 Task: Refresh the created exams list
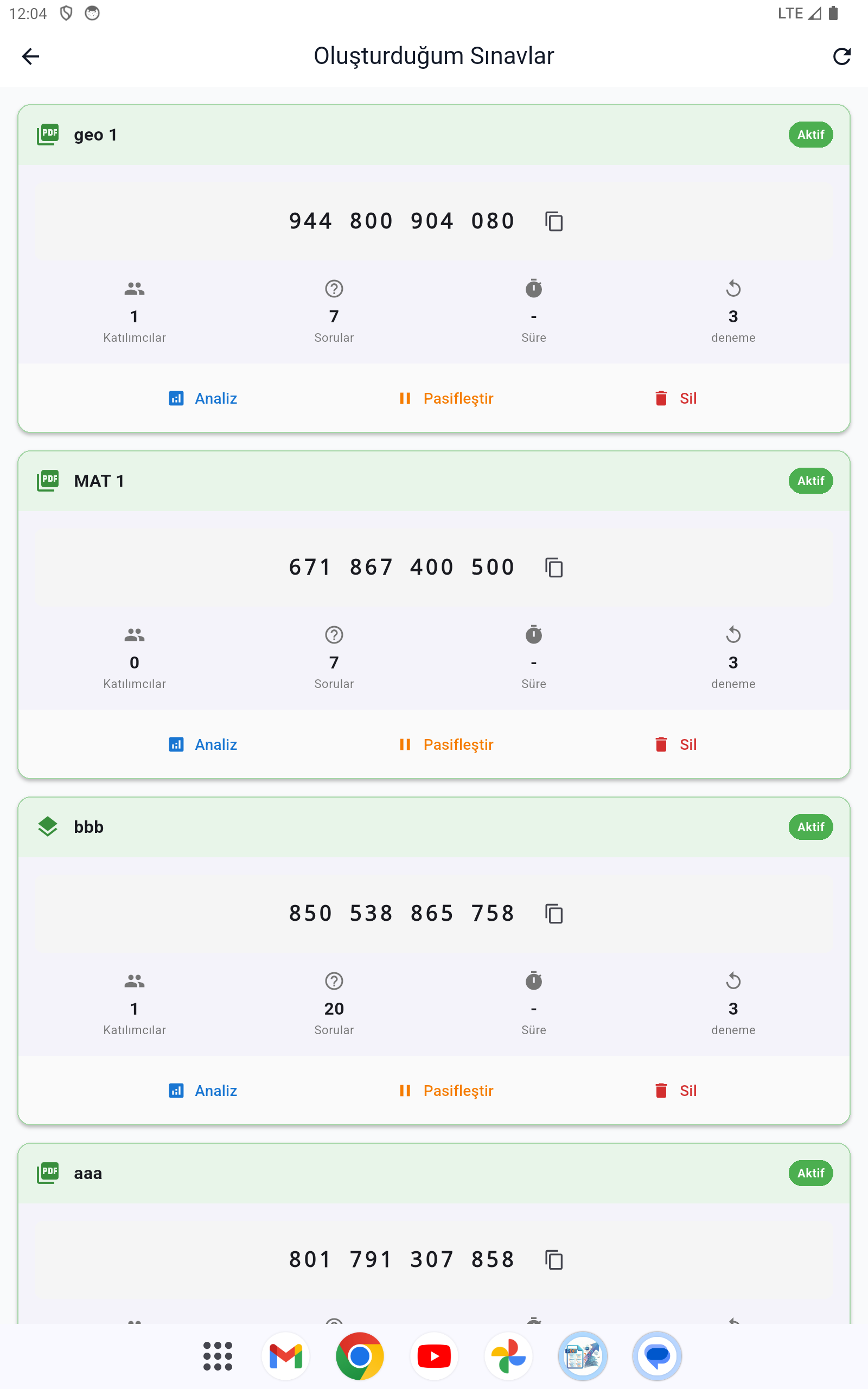(x=841, y=56)
